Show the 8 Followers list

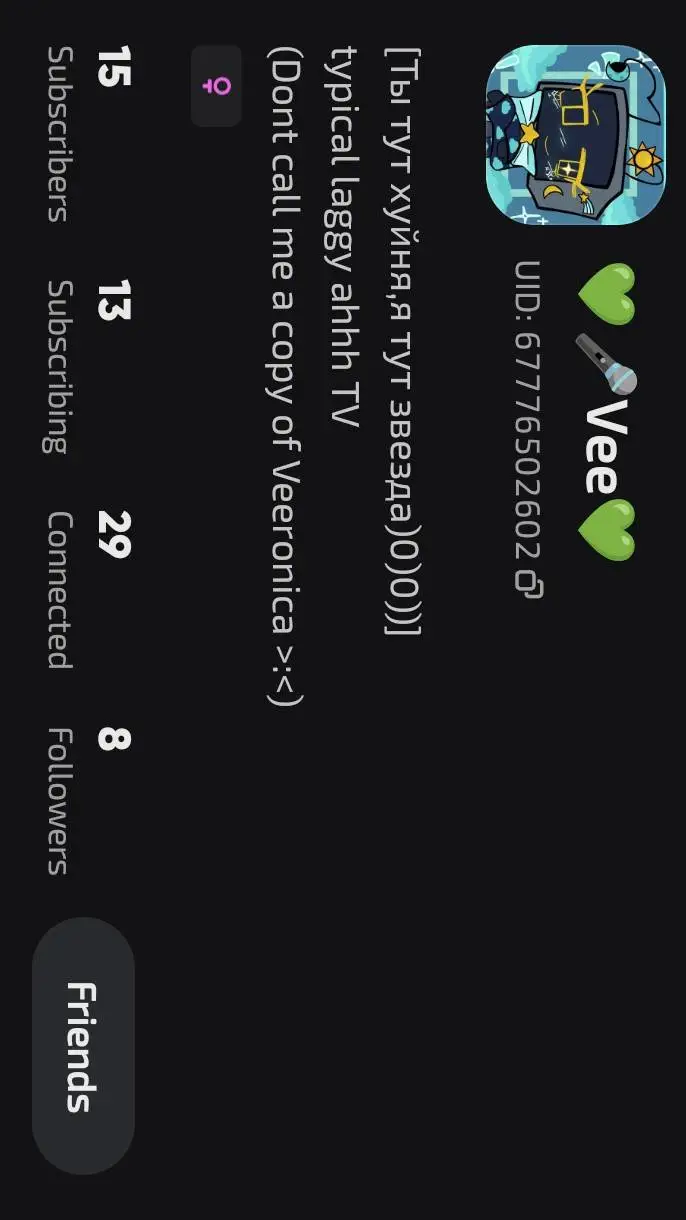click(86, 800)
